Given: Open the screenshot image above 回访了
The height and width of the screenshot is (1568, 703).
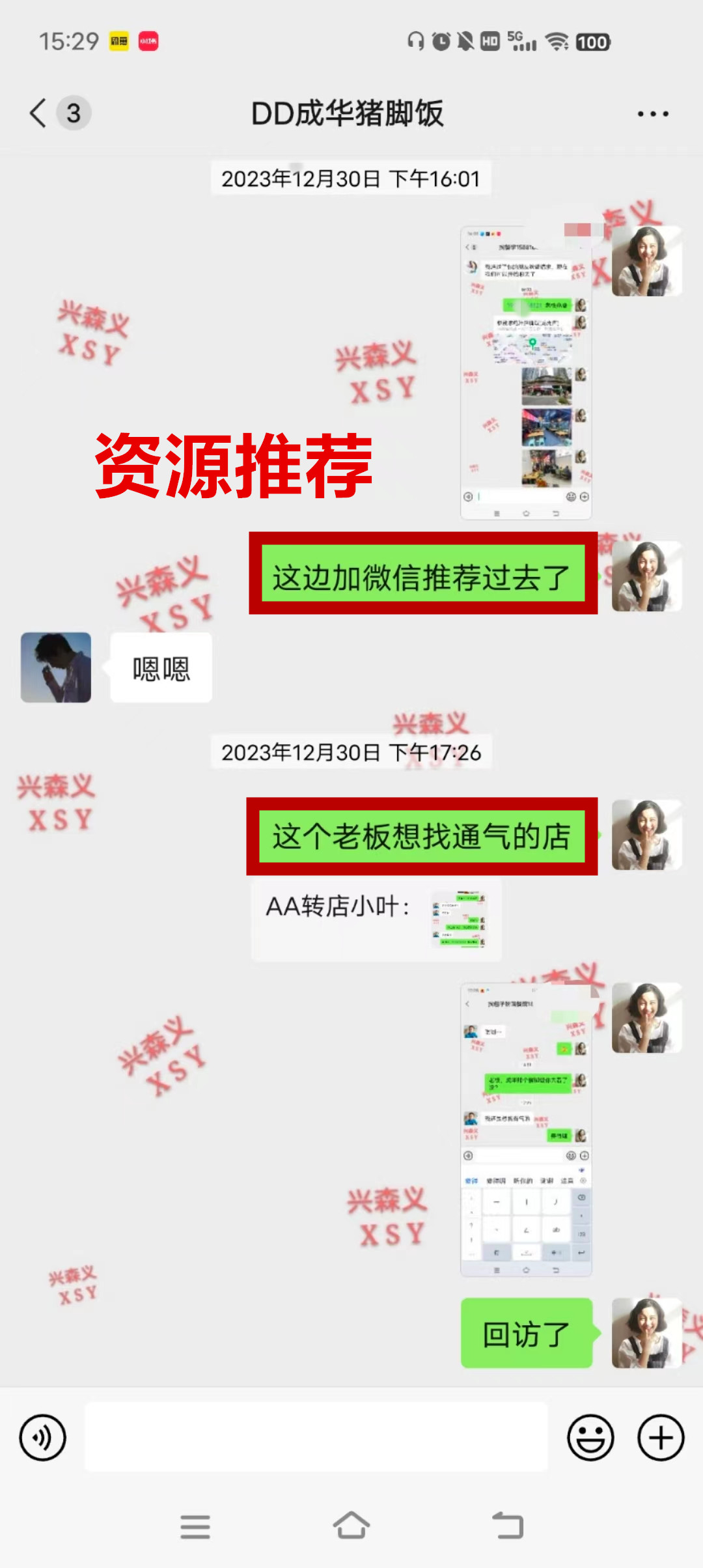Looking at the screenshot, I should point(526,1129).
